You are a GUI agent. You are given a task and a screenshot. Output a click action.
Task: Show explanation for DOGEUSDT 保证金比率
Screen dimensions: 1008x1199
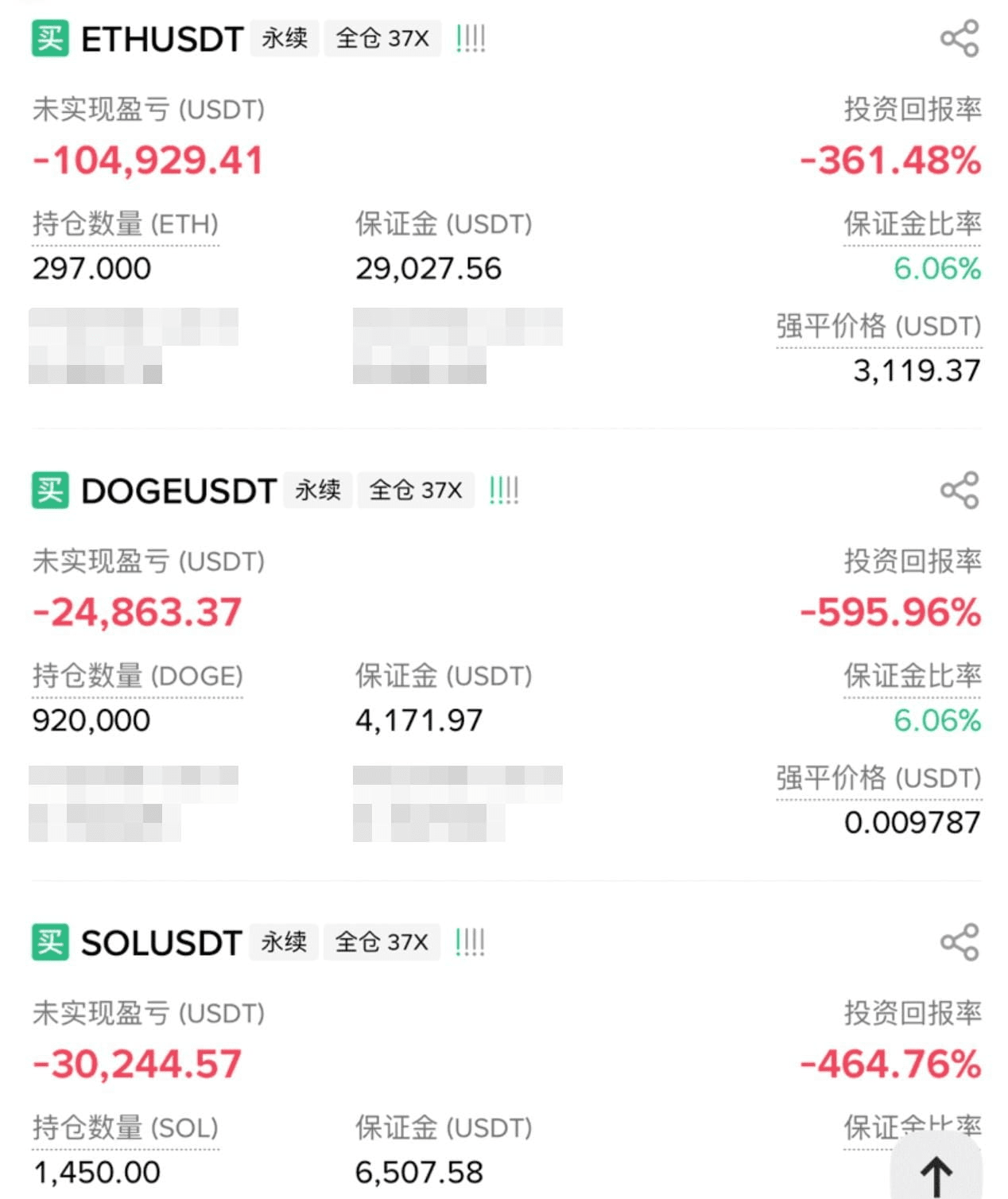point(912,677)
